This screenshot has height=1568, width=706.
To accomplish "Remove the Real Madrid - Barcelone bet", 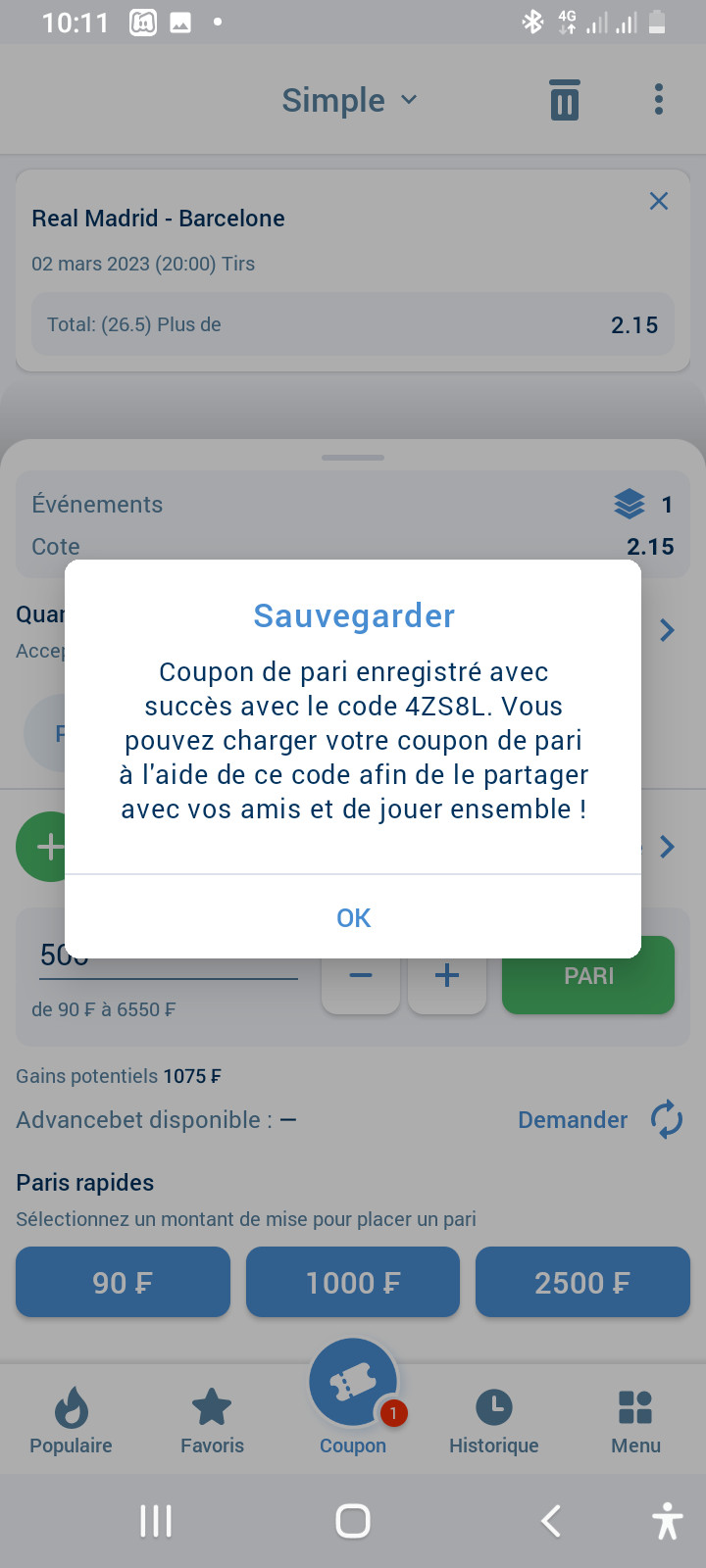I will 659,201.
